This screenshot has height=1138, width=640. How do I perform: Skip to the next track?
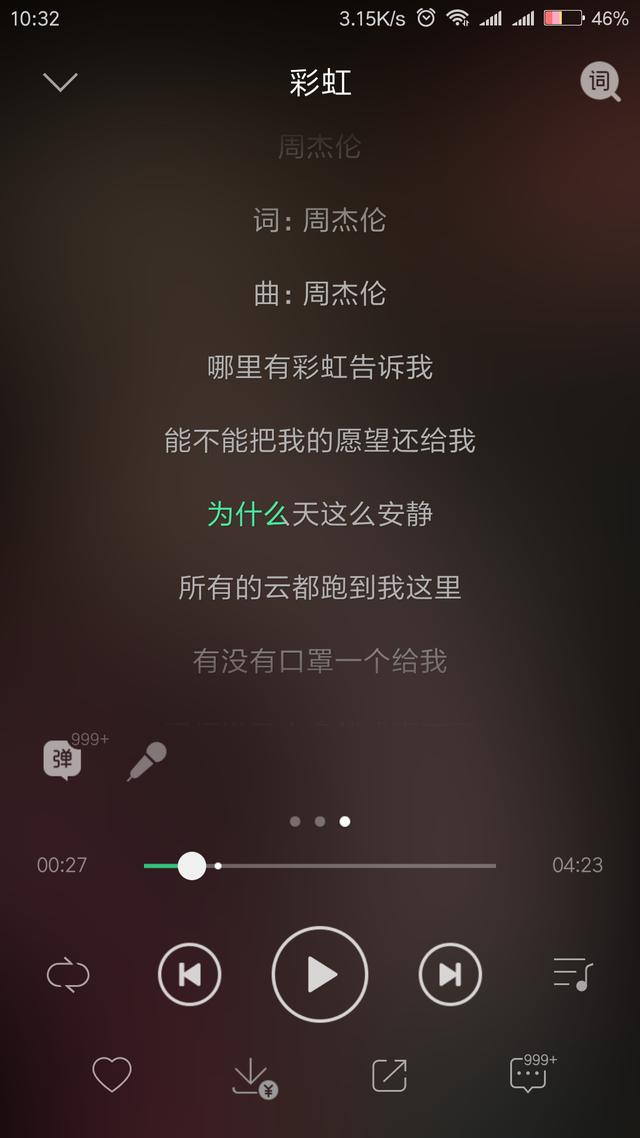coord(450,974)
